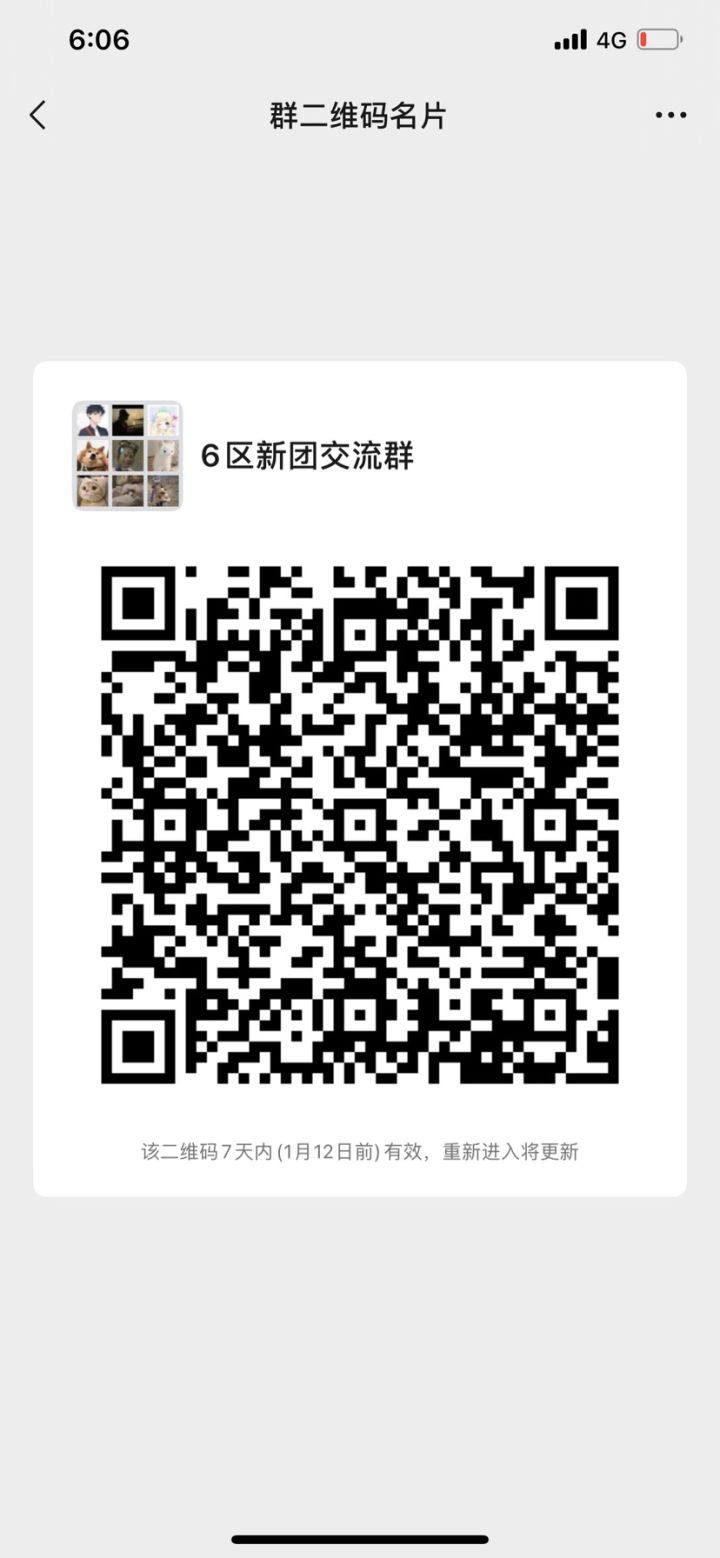Viewport: 720px width, 1558px height.
Task: Tap the 4G network indicator
Action: click(613, 39)
